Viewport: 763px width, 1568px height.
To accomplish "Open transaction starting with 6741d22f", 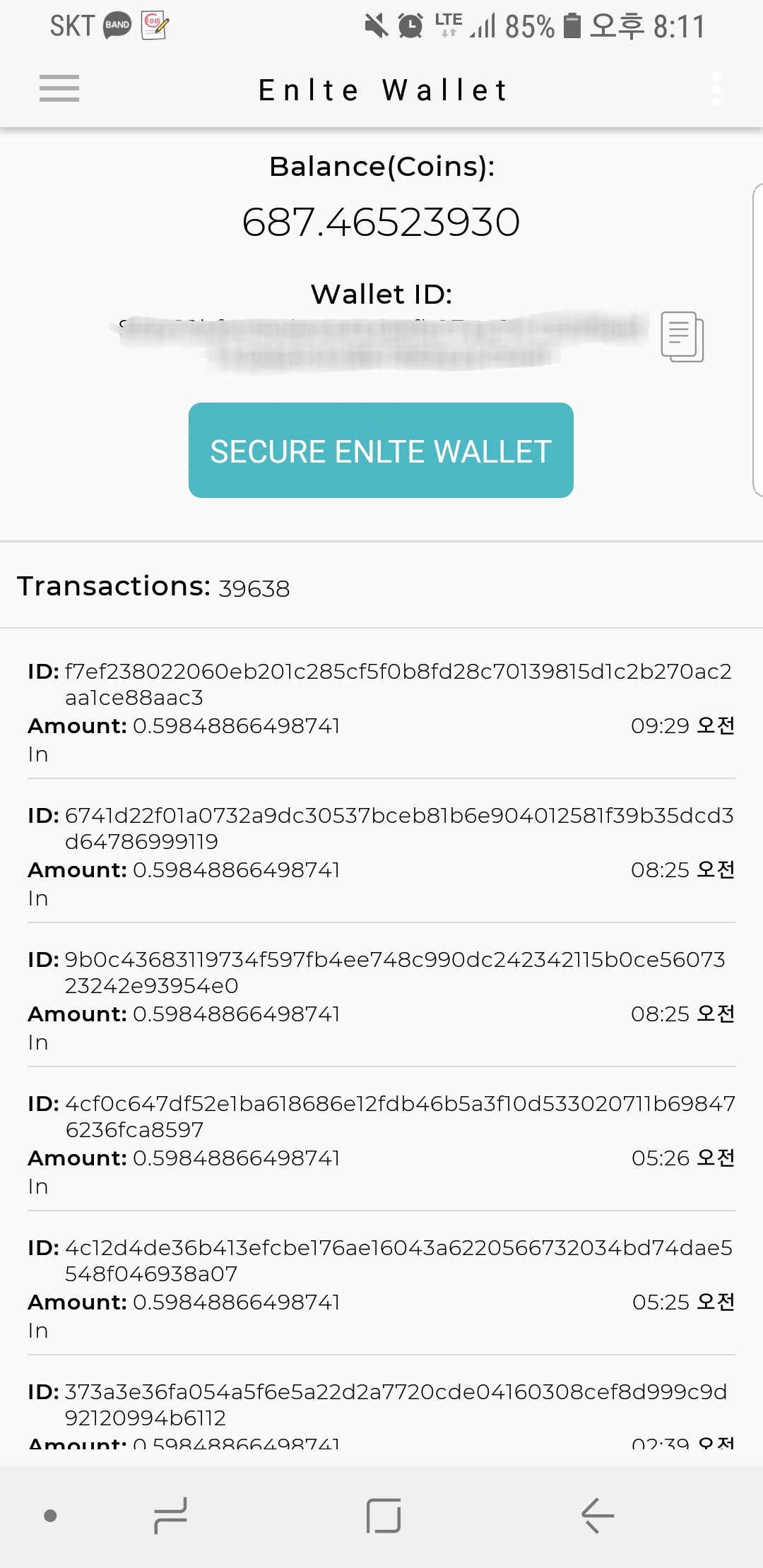I will 381,854.
